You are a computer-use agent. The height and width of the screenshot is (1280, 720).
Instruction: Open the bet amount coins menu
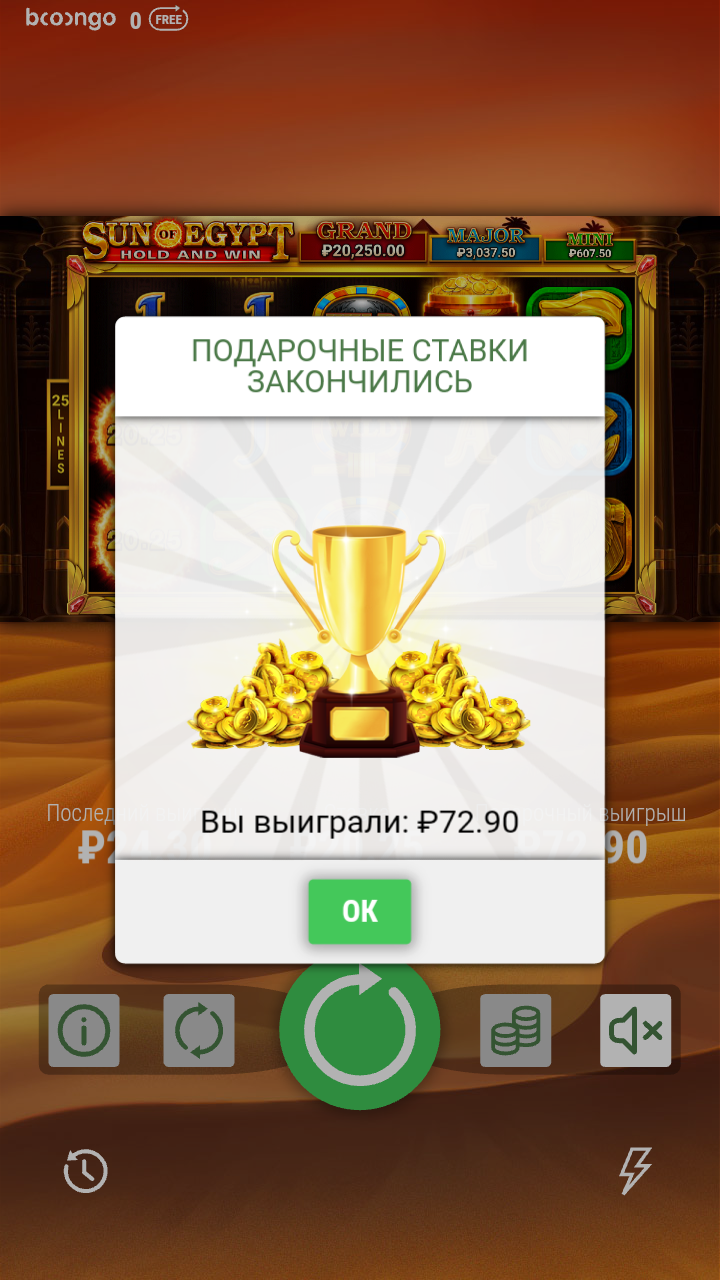(x=515, y=1030)
